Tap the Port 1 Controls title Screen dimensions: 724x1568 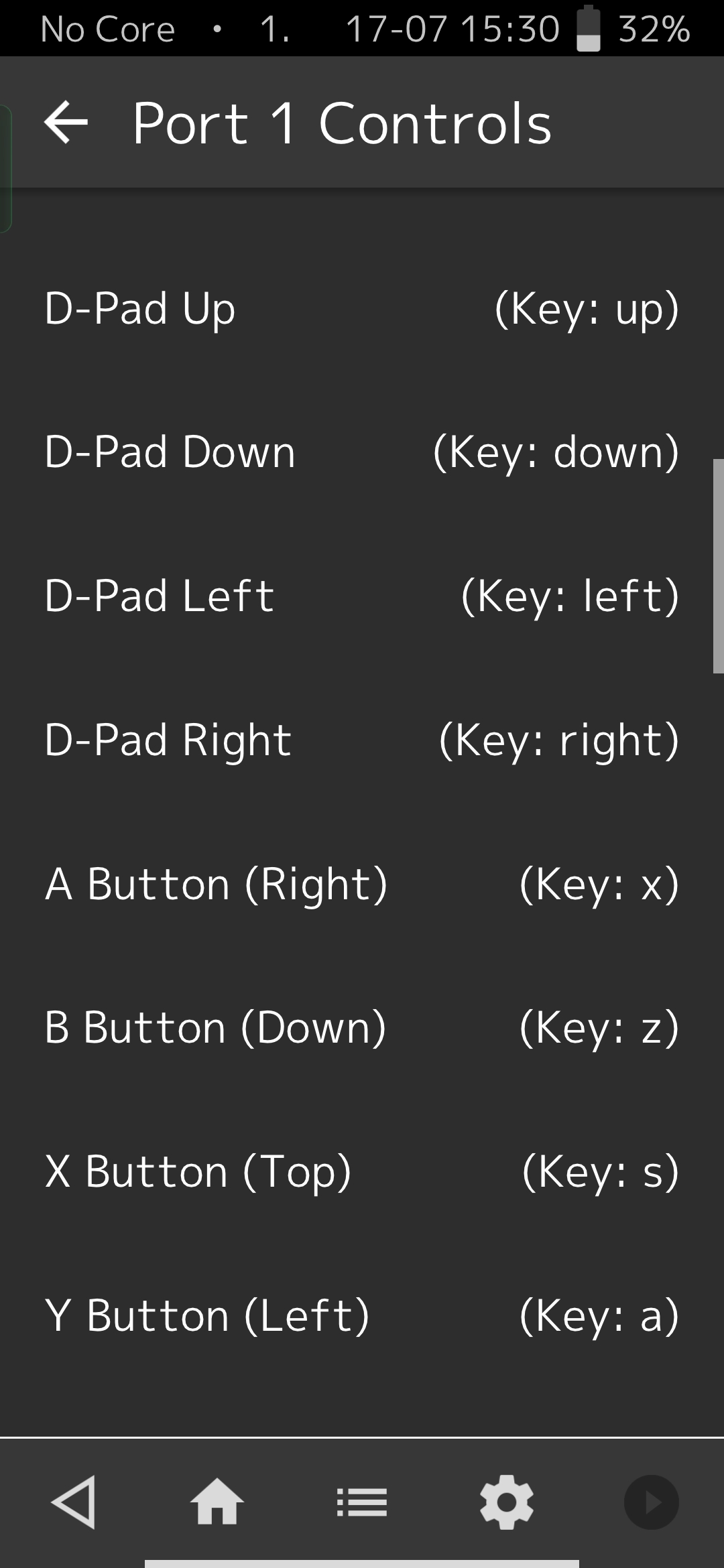coord(341,124)
